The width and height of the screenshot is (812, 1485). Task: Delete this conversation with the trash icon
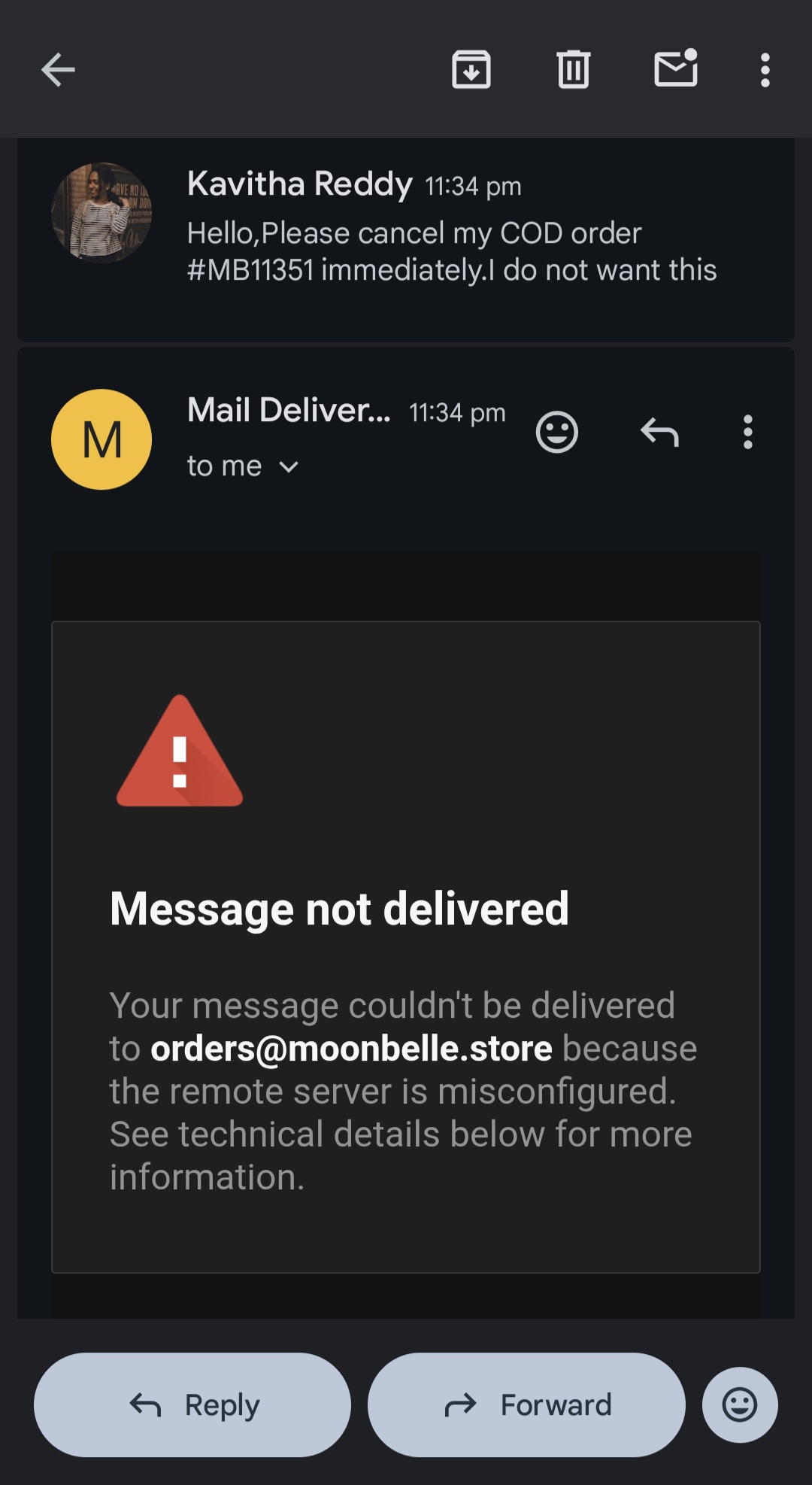(573, 70)
